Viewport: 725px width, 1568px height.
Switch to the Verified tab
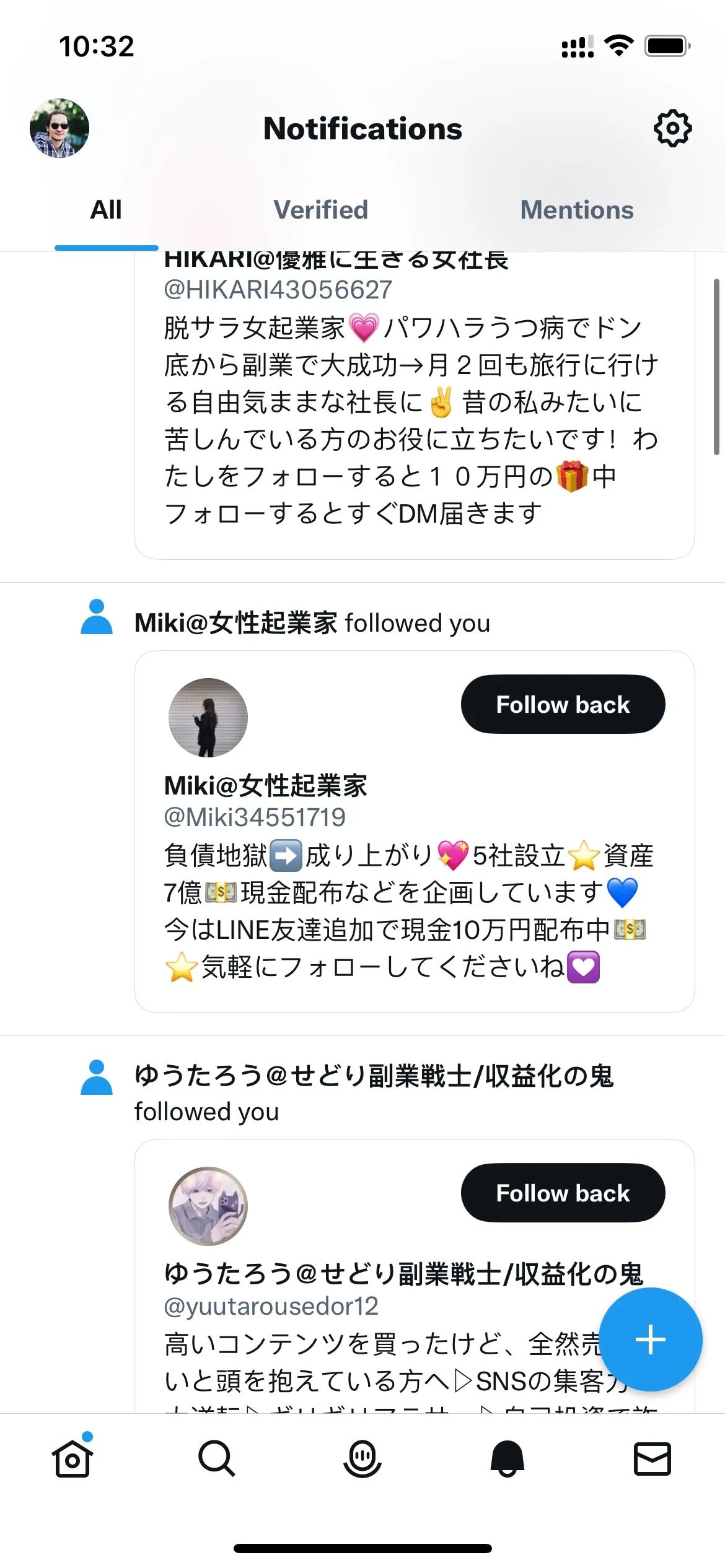coord(321,210)
